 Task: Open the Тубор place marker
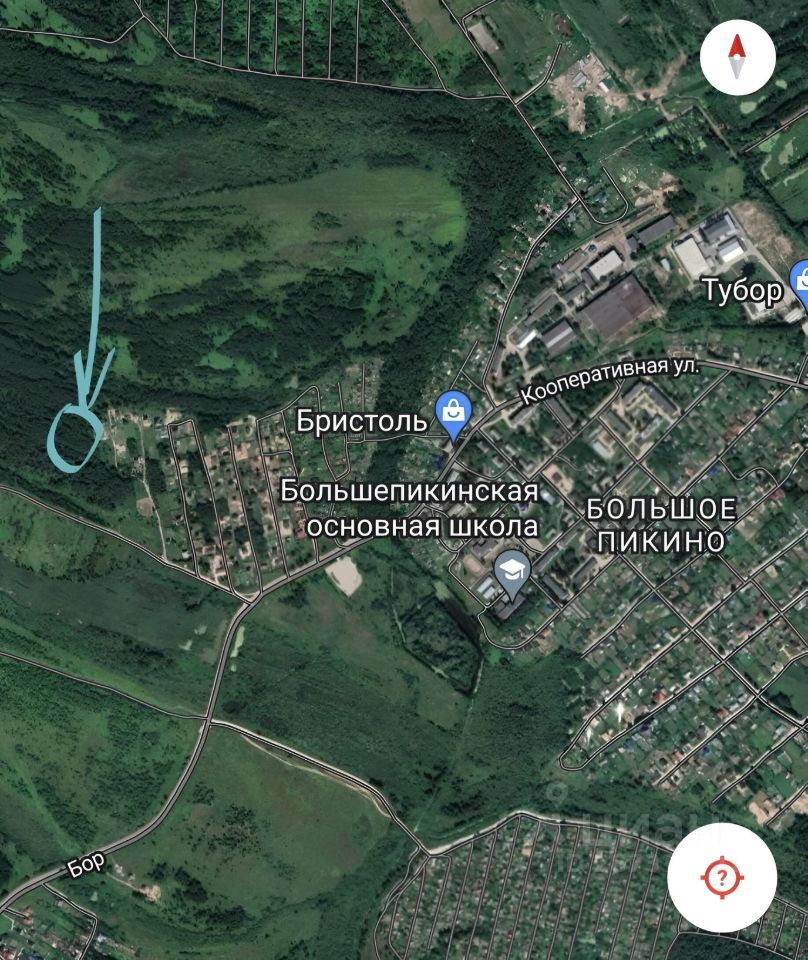tap(801, 283)
